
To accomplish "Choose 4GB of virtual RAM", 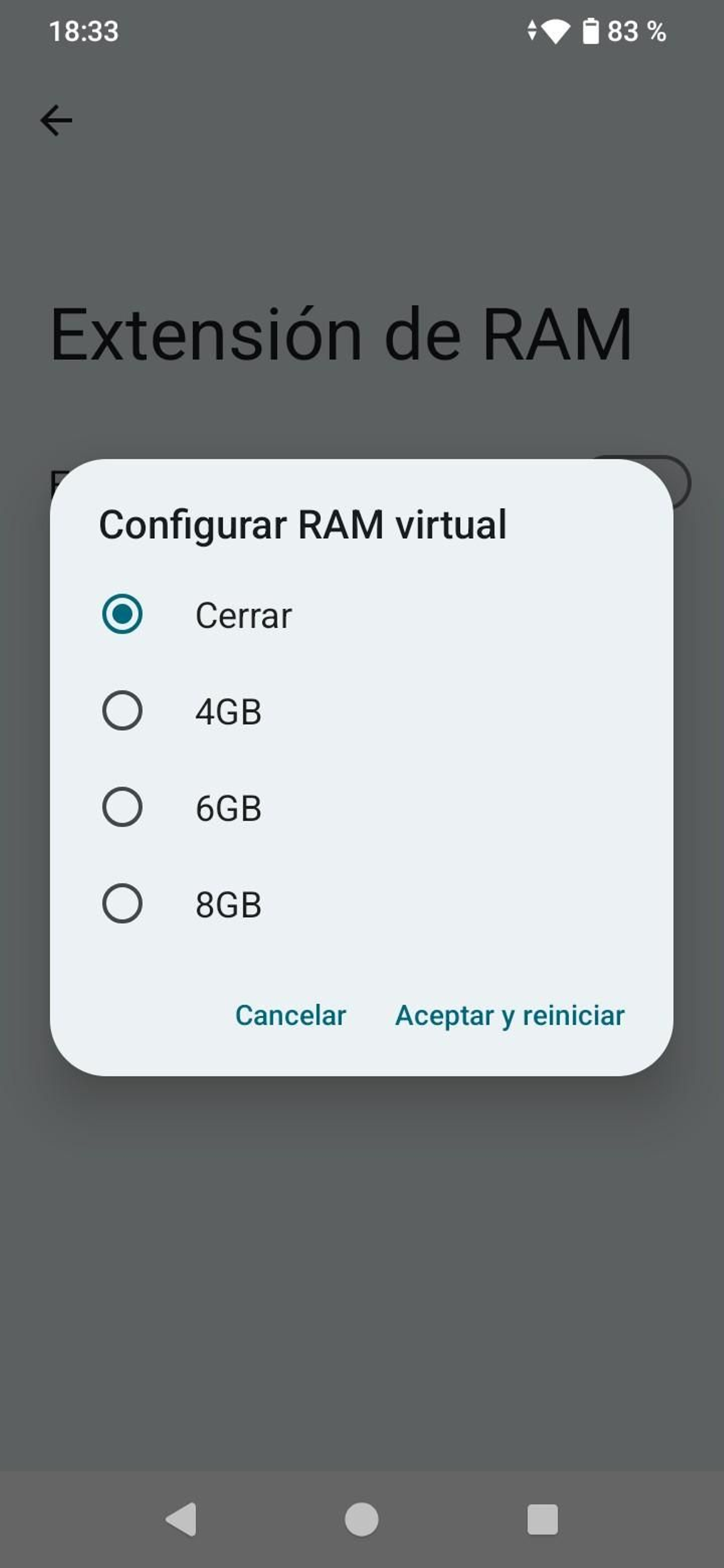I will 122,711.
